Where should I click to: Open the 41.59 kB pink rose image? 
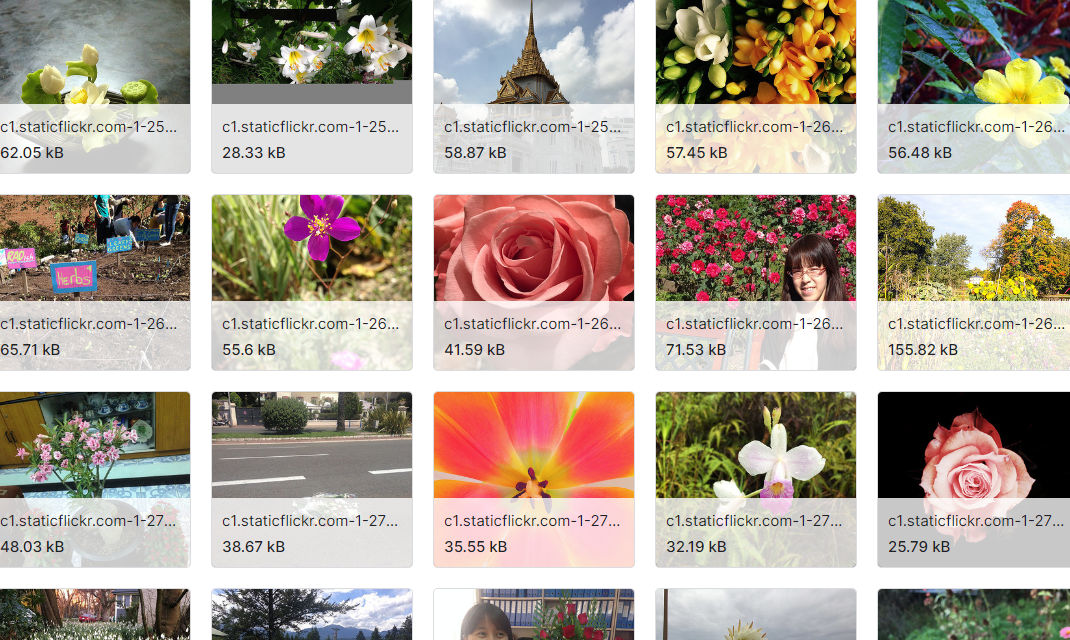[x=533, y=248]
